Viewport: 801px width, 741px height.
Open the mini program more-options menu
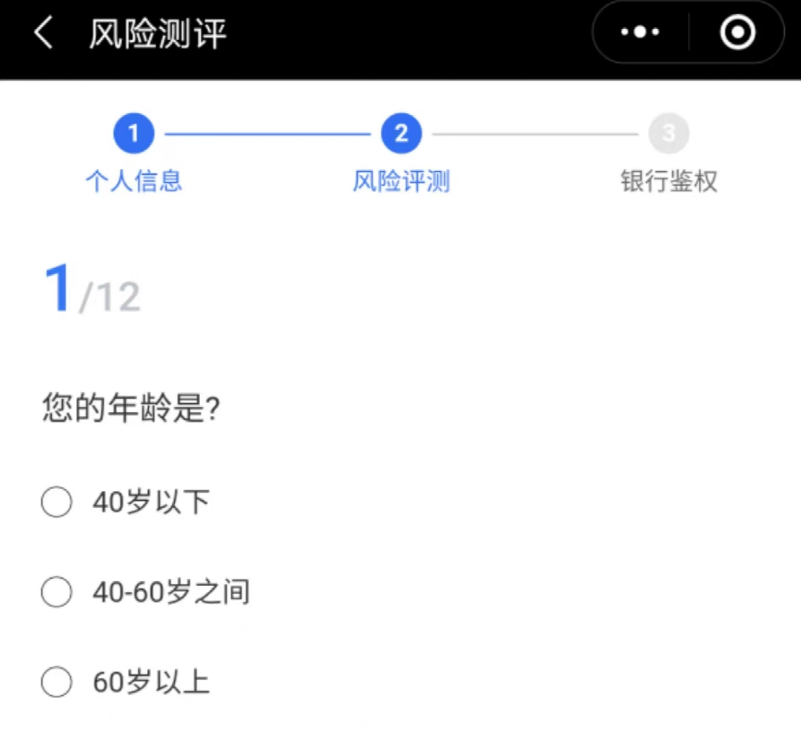point(640,33)
